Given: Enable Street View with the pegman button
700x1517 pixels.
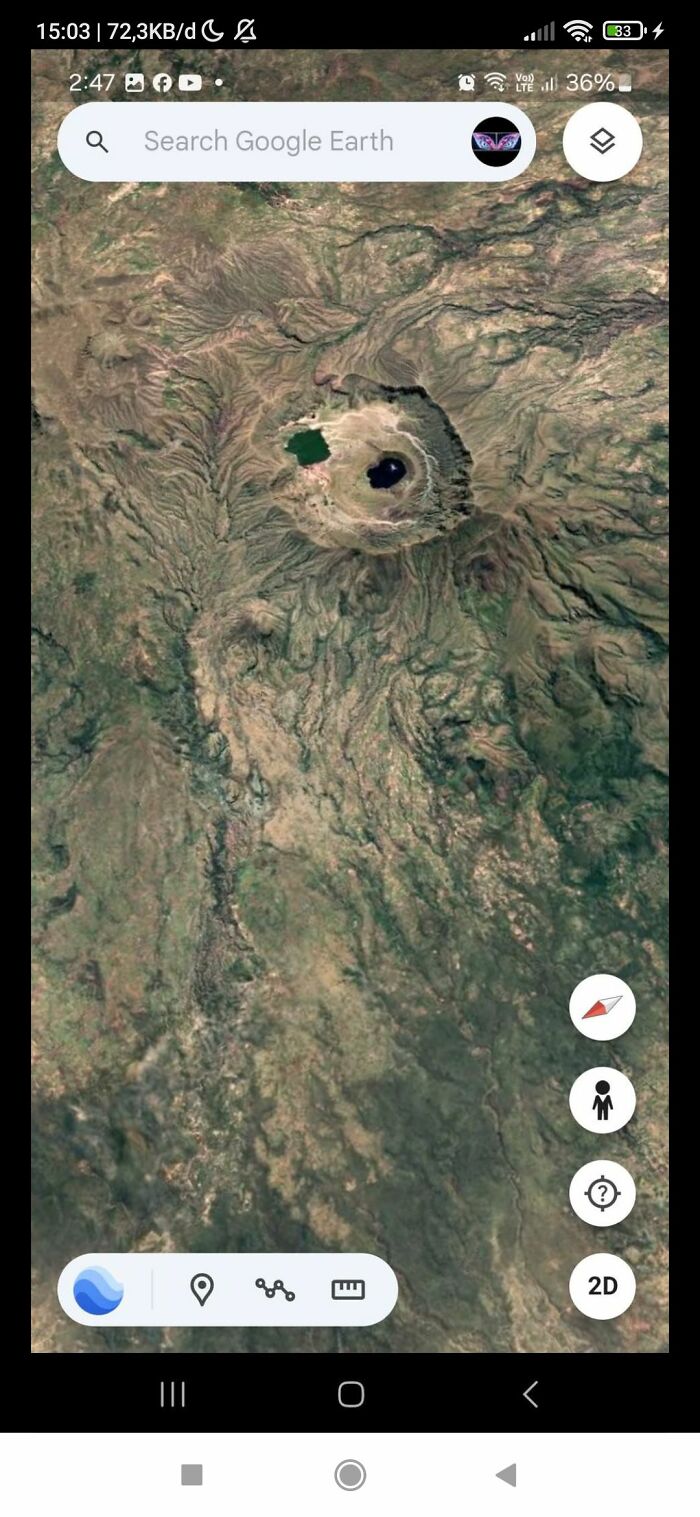Looking at the screenshot, I should [602, 1100].
